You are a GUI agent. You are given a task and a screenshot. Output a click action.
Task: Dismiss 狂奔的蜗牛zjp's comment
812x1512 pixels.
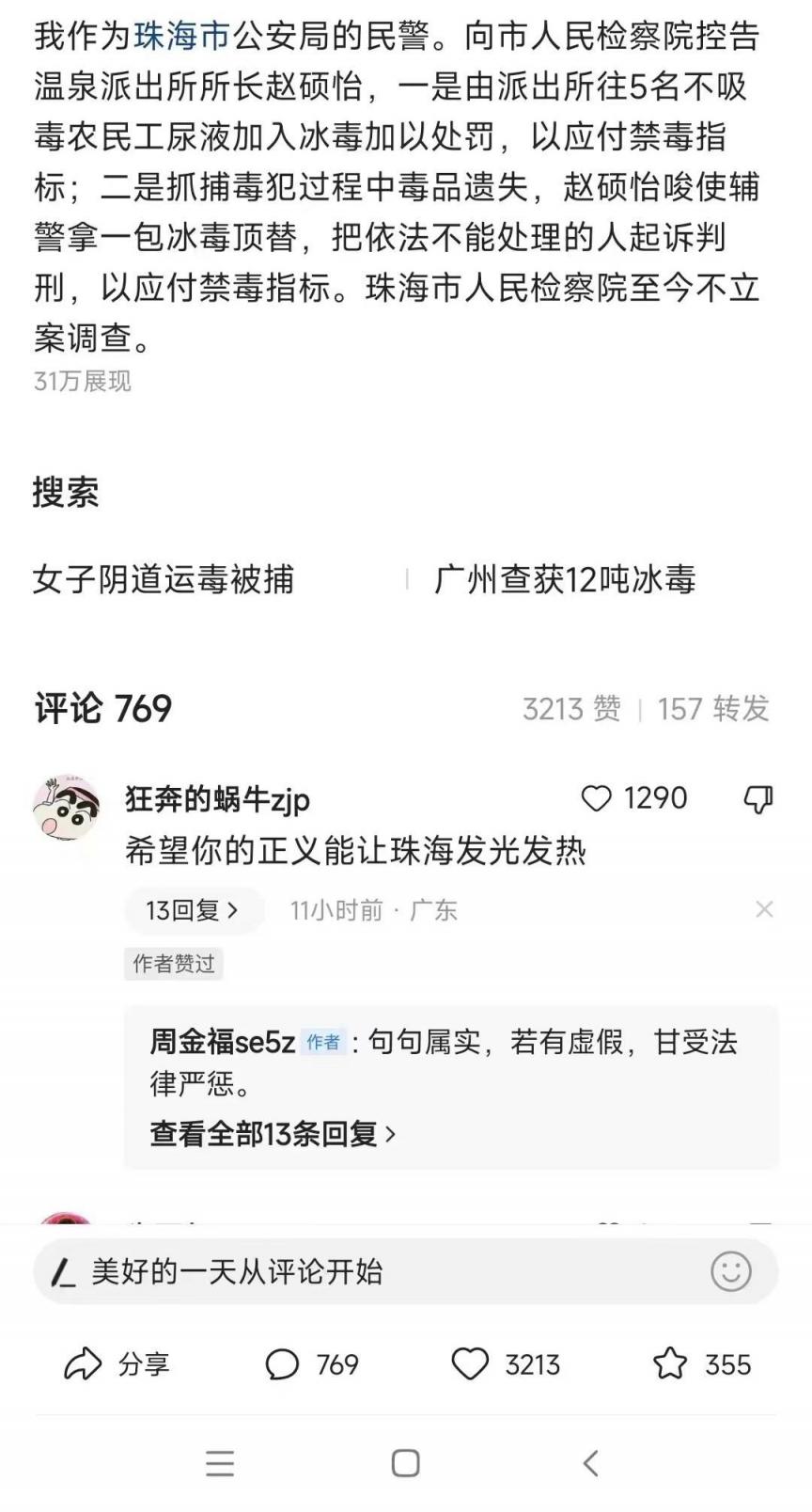tap(764, 909)
